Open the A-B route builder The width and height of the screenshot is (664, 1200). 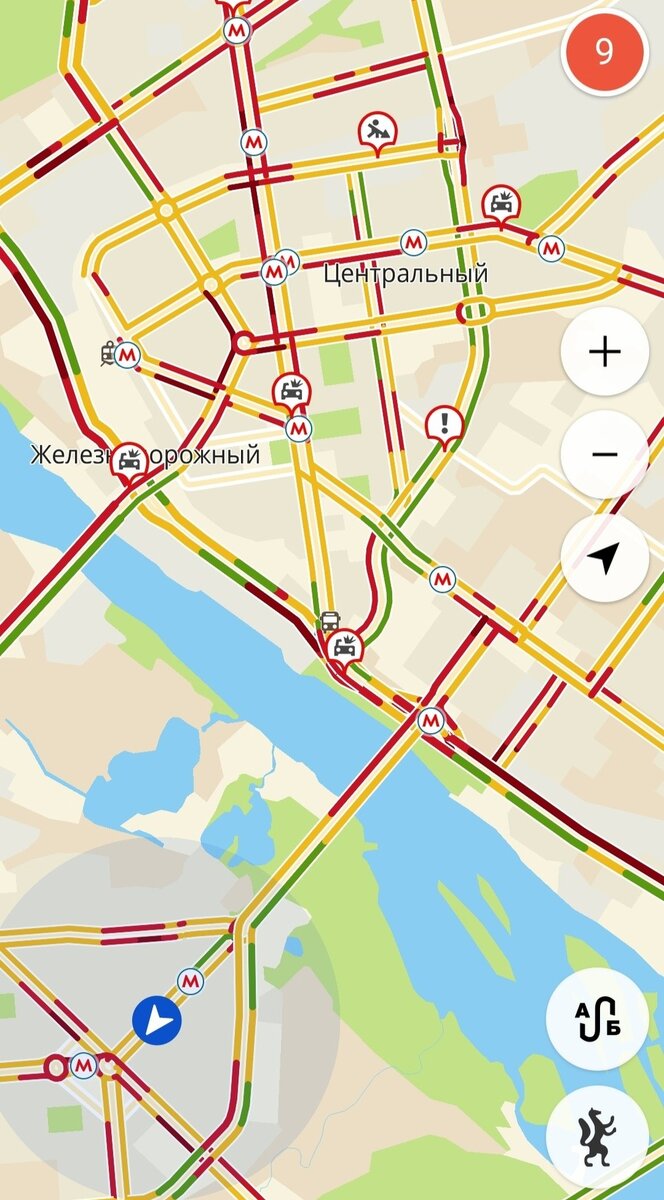[597, 1018]
